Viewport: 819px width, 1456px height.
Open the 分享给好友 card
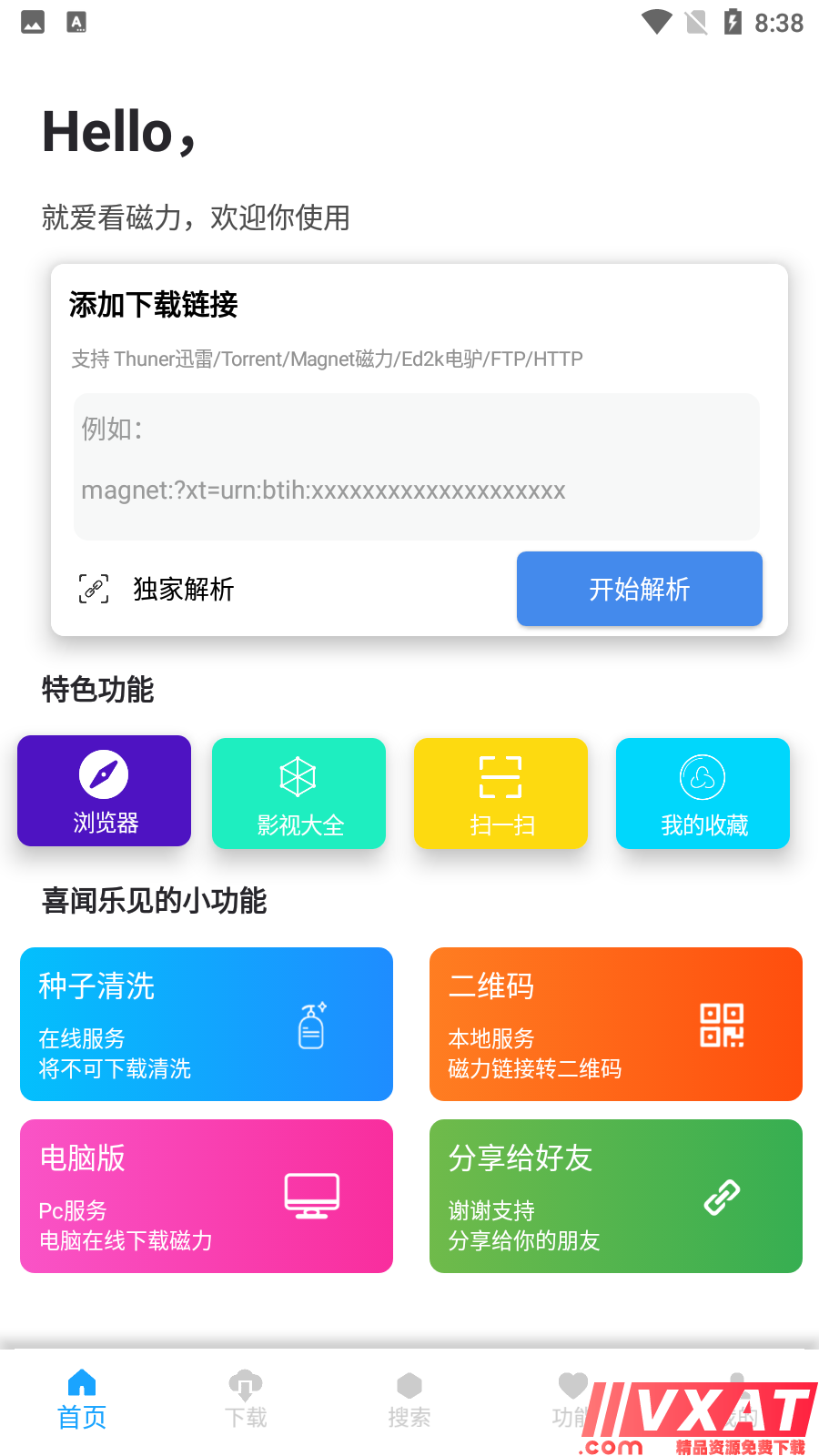[615, 1196]
